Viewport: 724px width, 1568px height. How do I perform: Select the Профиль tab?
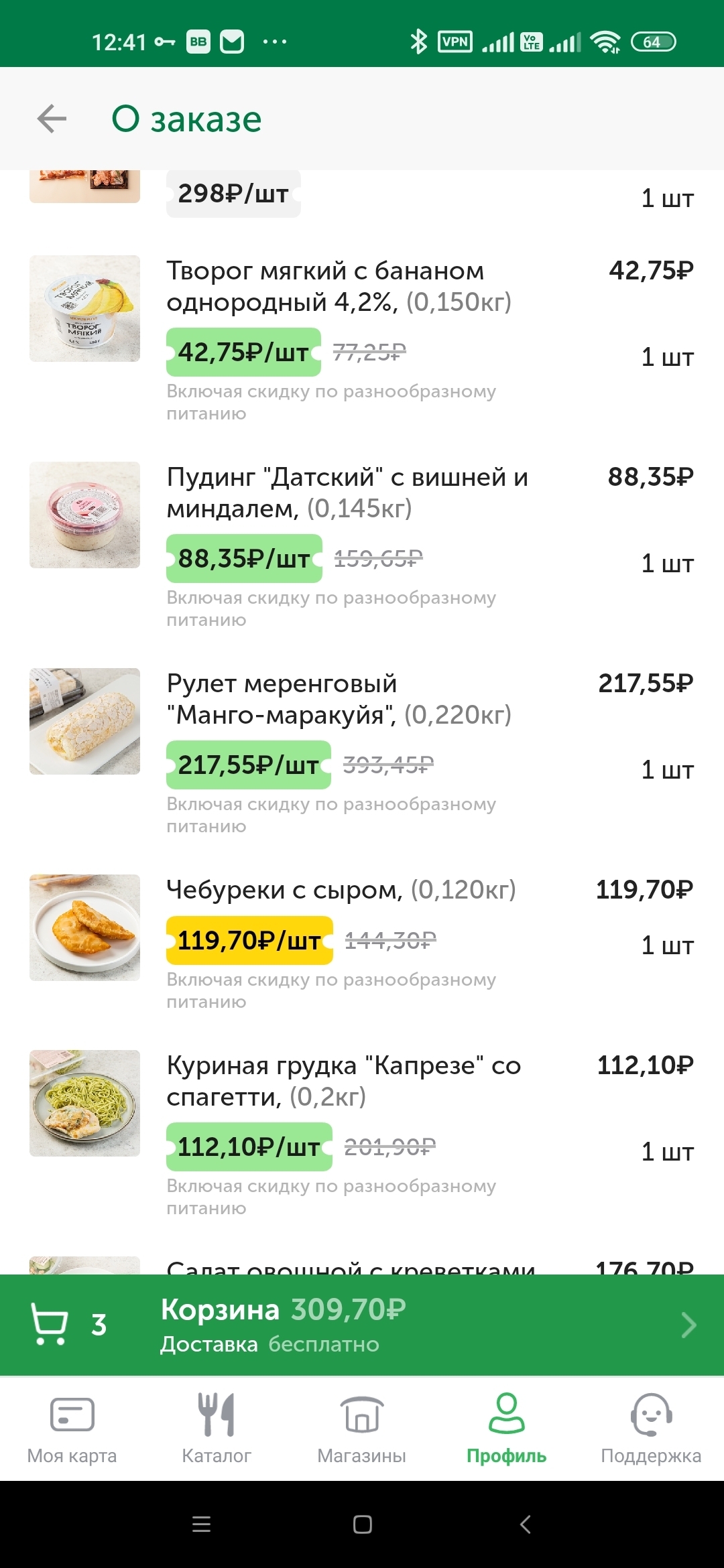click(507, 1428)
